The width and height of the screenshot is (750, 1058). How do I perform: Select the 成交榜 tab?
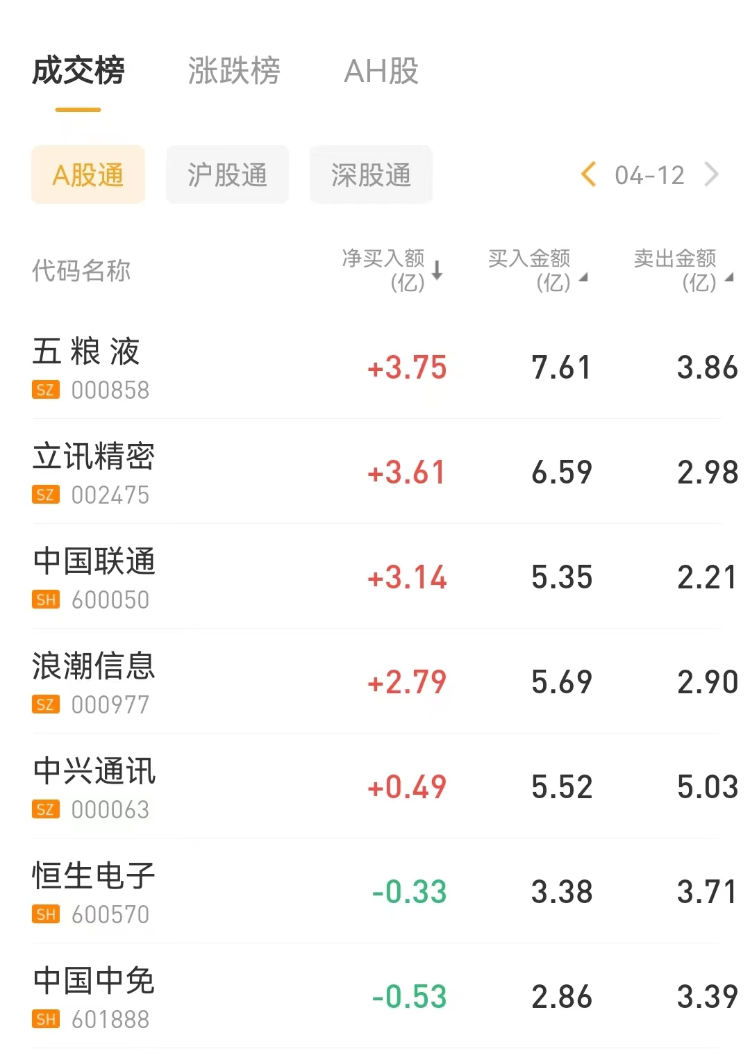pos(78,72)
